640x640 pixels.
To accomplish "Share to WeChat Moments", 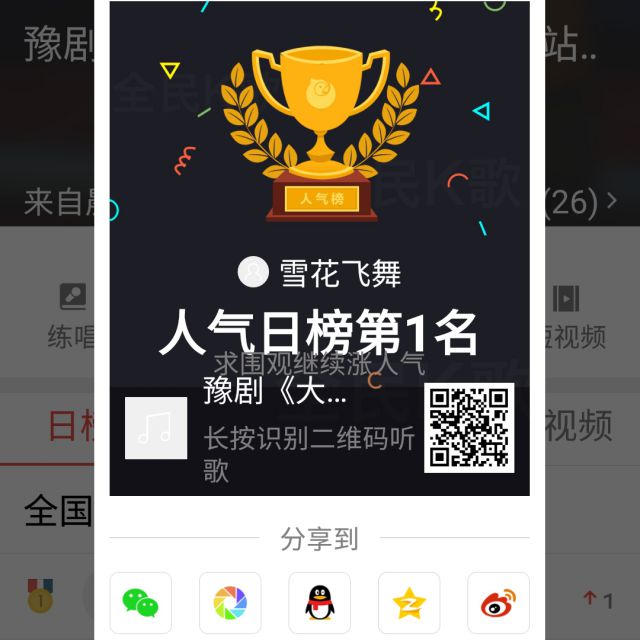I will click(x=230, y=602).
